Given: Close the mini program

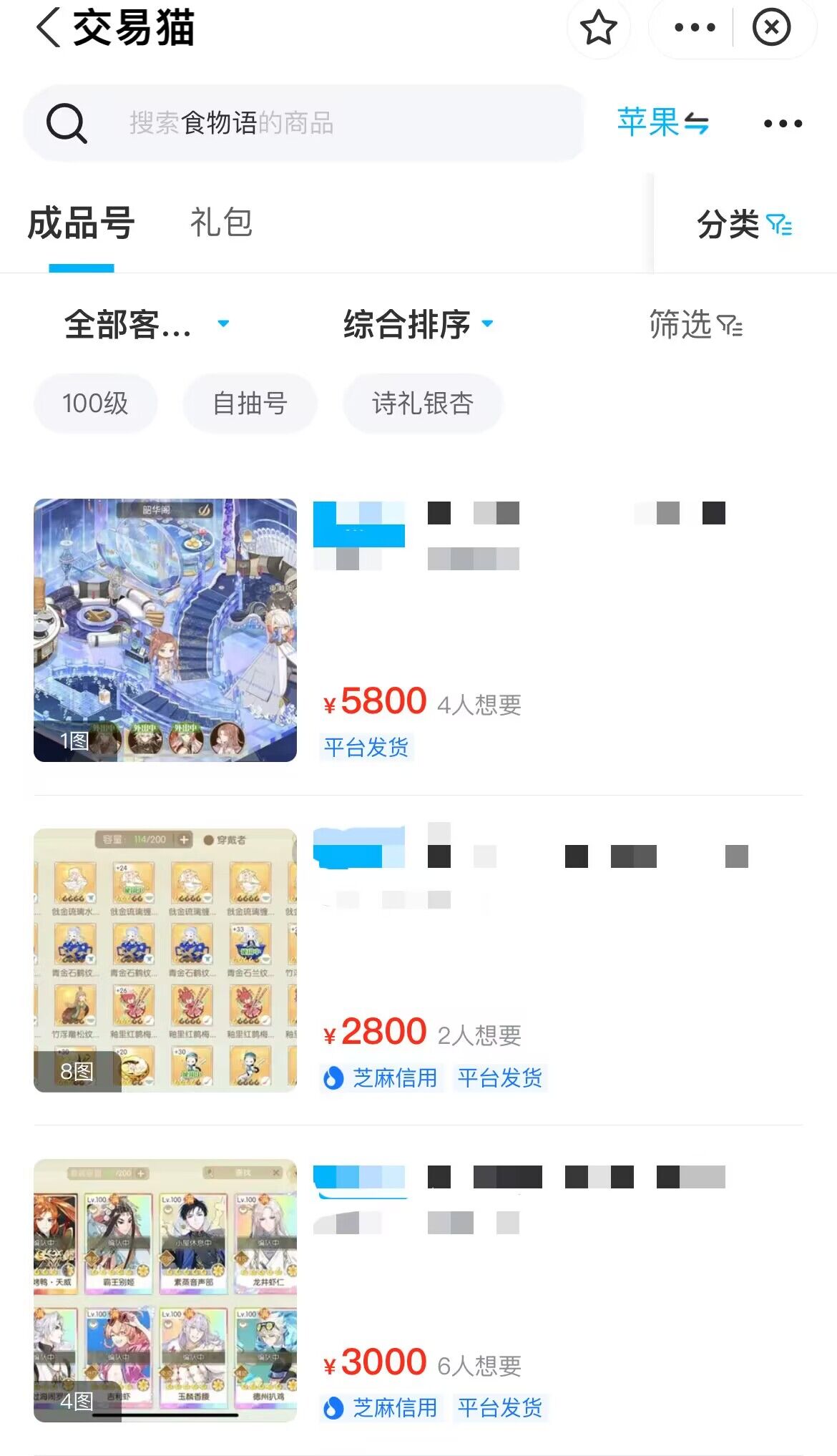Looking at the screenshot, I should (x=771, y=29).
